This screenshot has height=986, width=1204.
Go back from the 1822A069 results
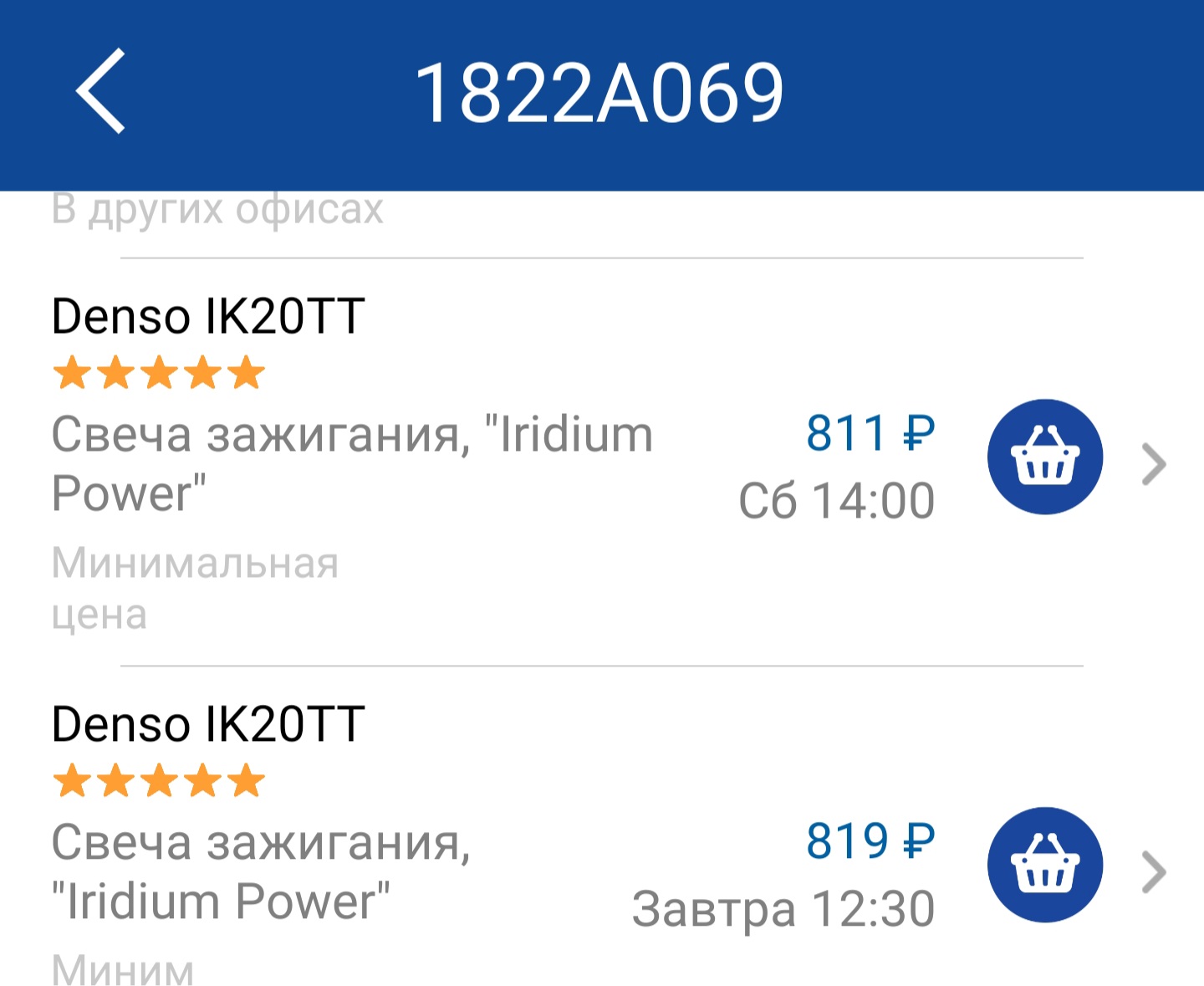tap(101, 91)
